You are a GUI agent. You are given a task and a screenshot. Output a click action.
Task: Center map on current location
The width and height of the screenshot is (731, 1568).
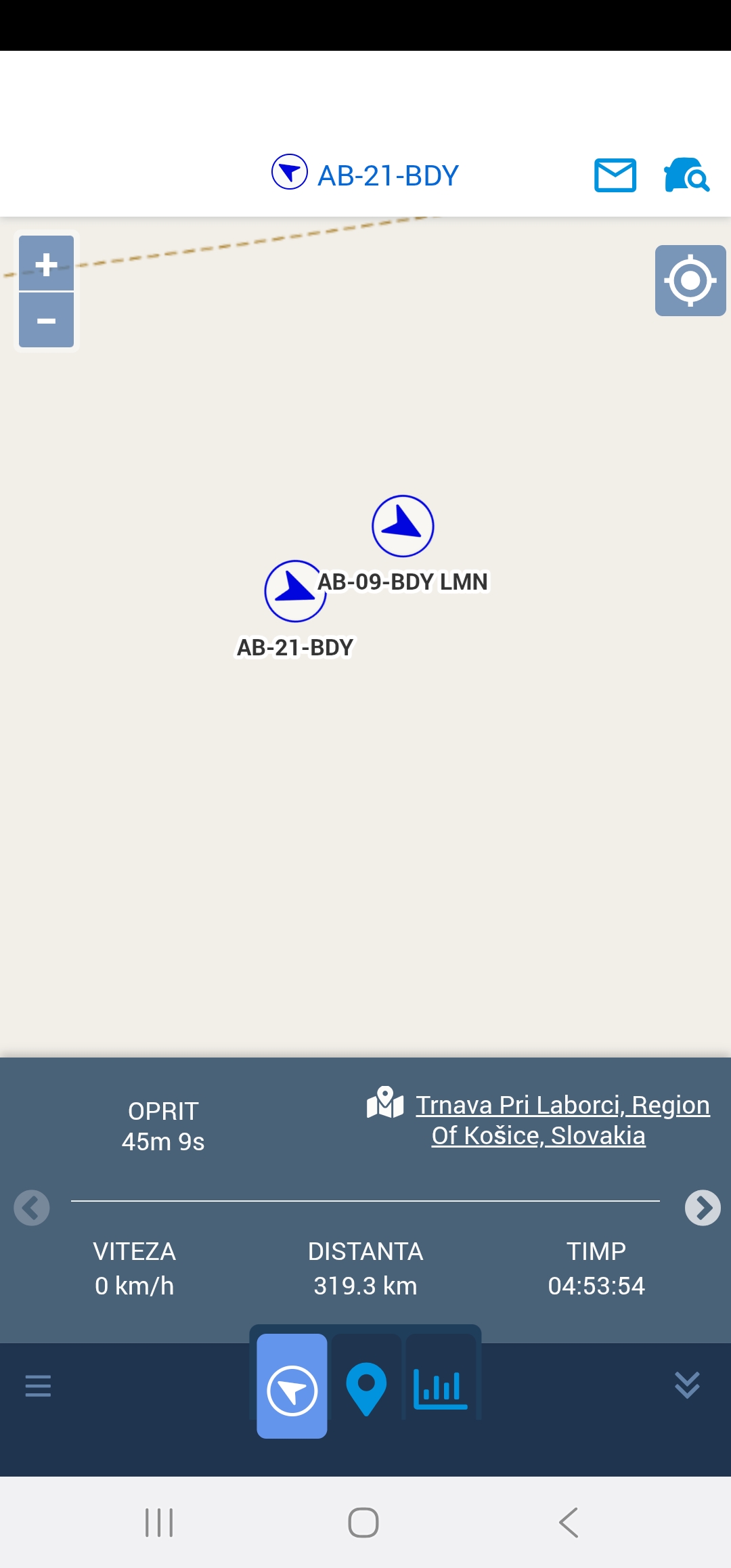pos(690,280)
